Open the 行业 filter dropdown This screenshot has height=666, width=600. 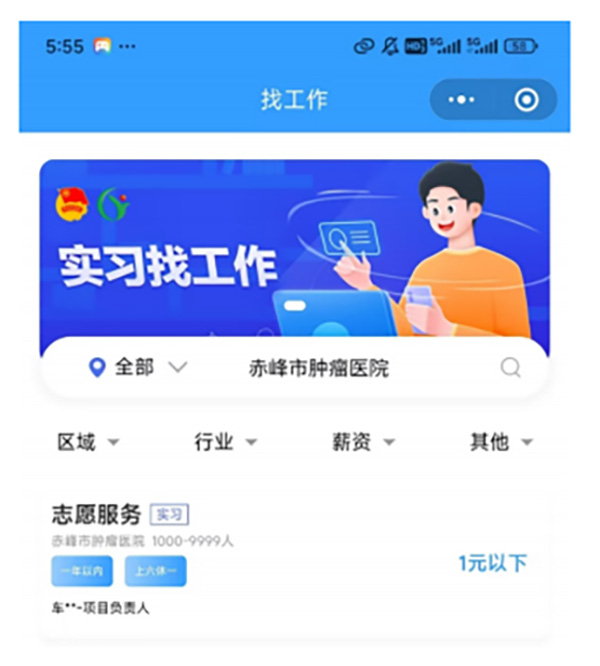tap(225, 442)
